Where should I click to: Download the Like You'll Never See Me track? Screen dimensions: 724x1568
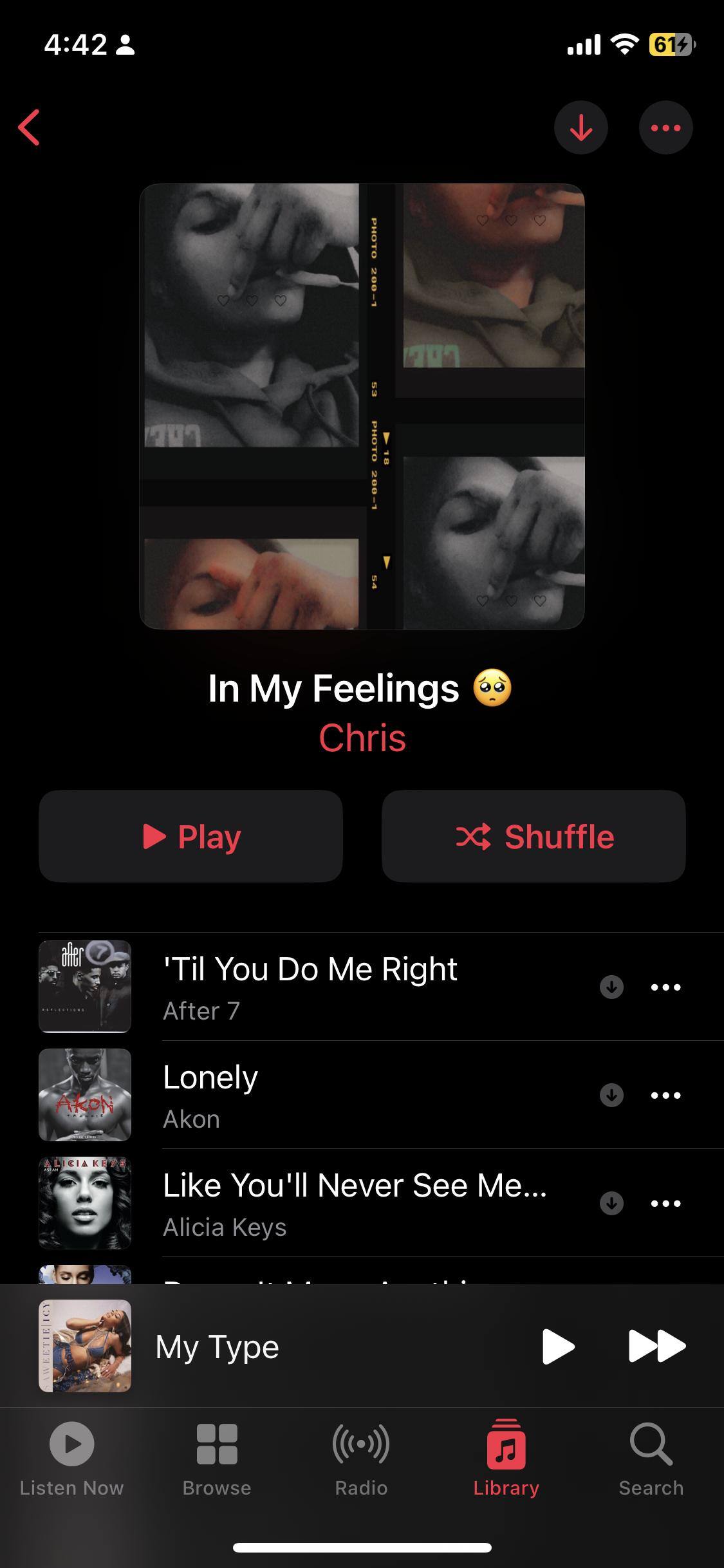[x=611, y=1203]
